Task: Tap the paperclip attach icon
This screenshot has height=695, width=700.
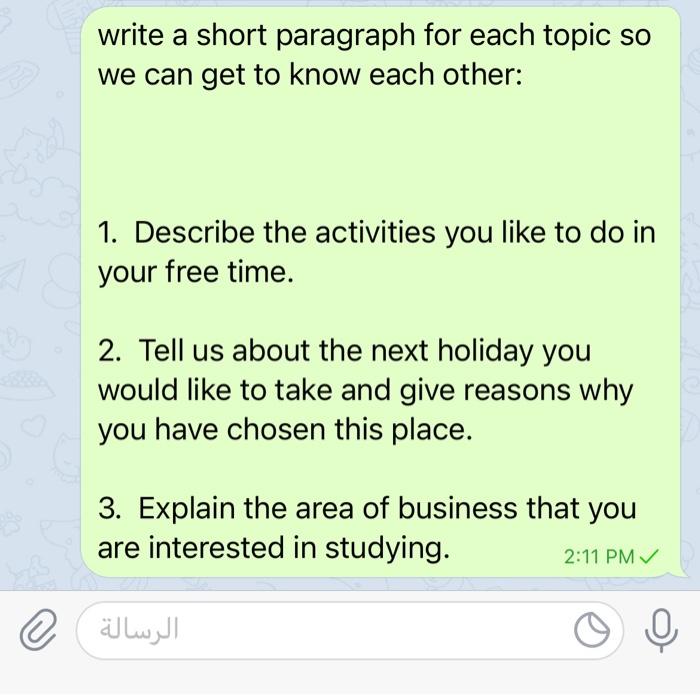Action: click(x=37, y=631)
